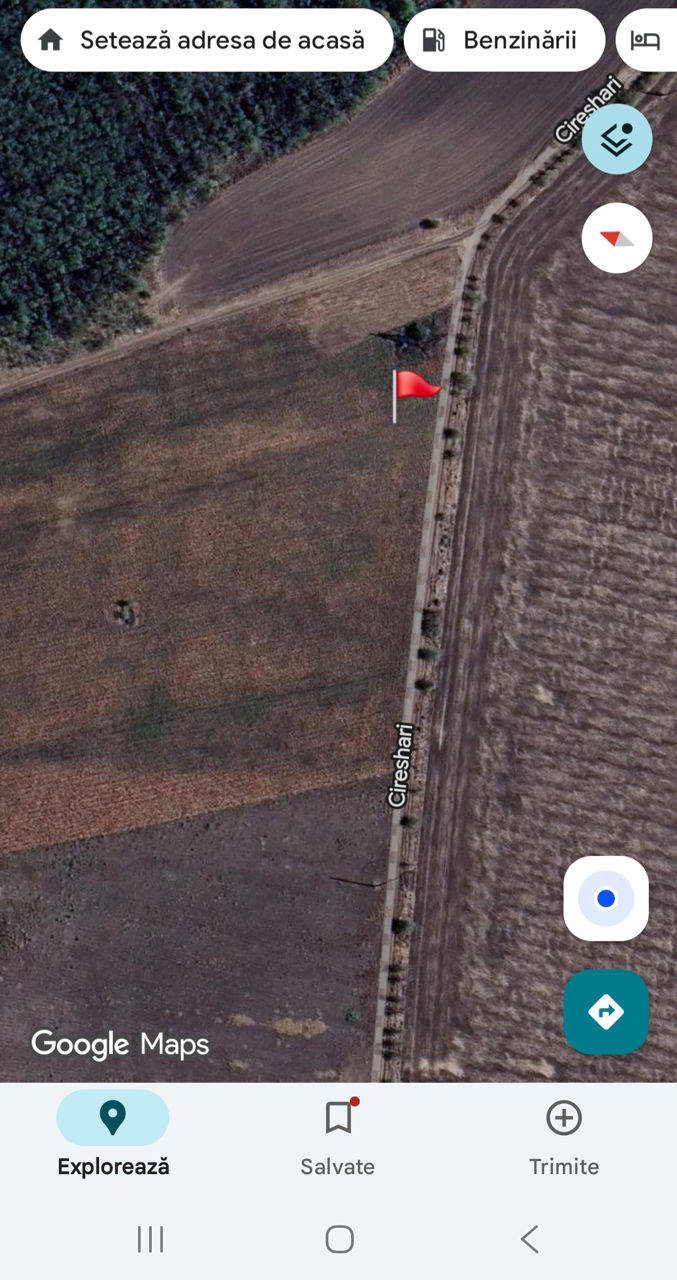
Task: Go back using system back button
Action: pyautogui.click(x=530, y=1239)
